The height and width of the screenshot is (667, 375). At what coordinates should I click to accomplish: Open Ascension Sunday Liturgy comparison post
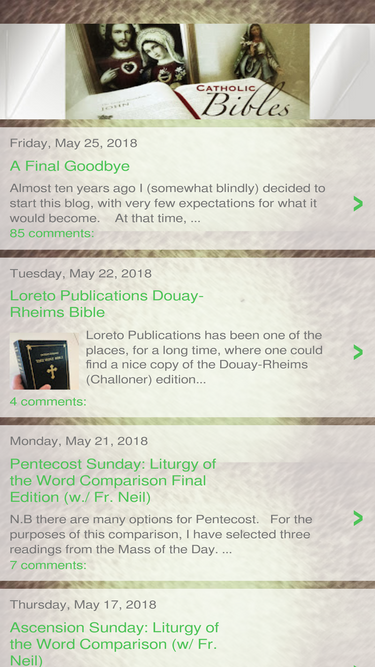click(x=114, y=644)
